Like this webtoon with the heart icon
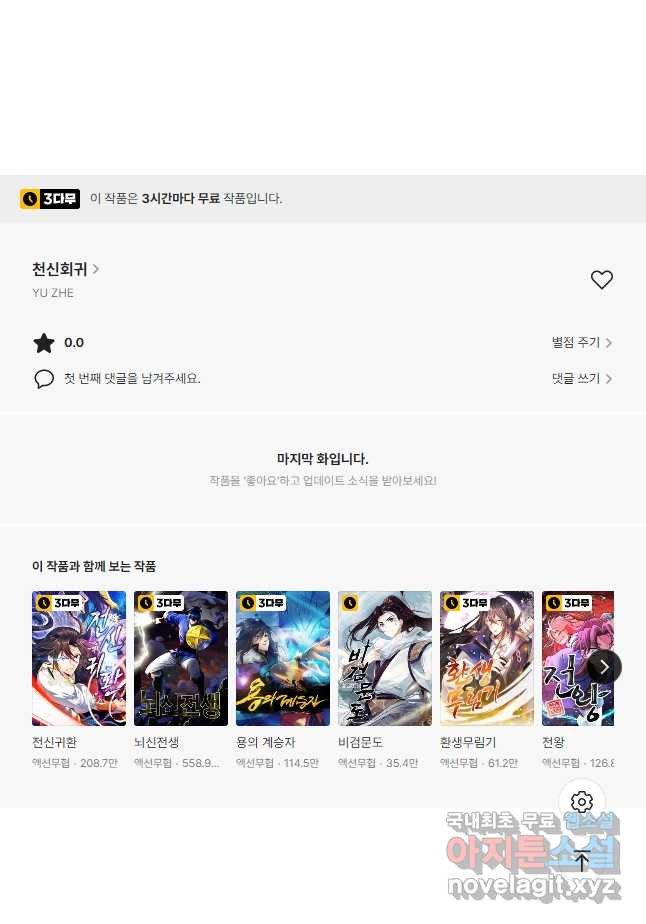Viewport: 646px width, 924px height. tap(601, 280)
